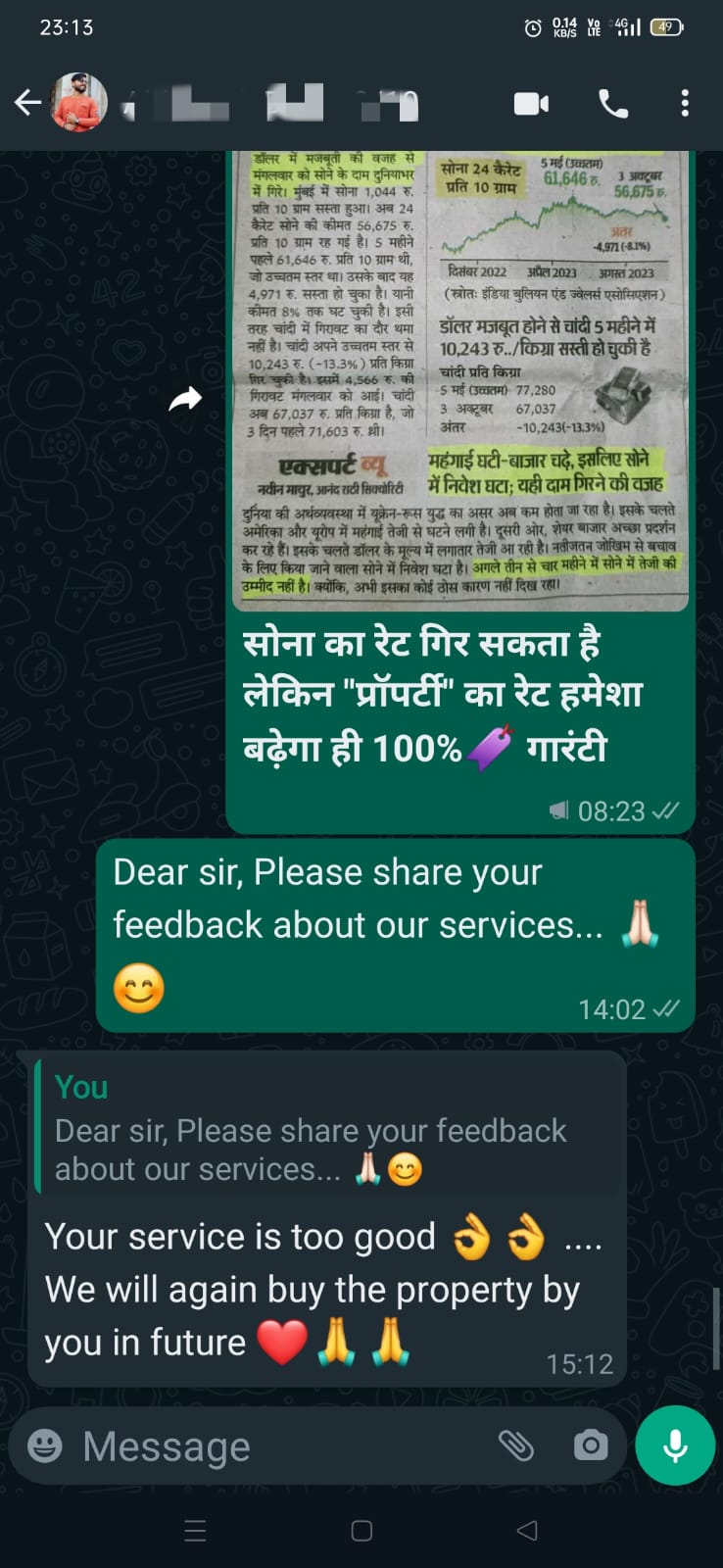Open the more options menu

click(685, 104)
